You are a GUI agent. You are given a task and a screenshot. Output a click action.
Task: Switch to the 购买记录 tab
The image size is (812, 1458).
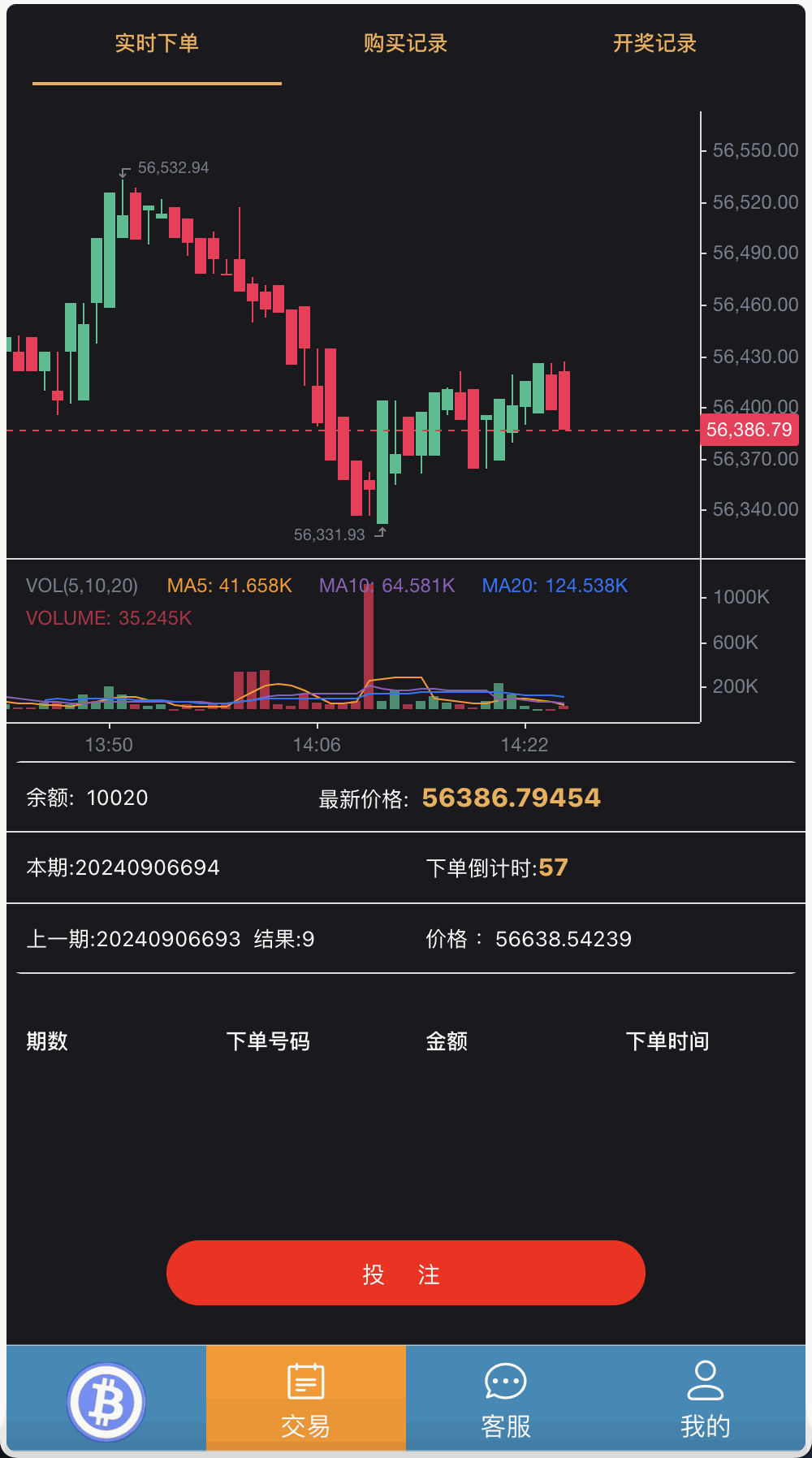tap(406, 45)
